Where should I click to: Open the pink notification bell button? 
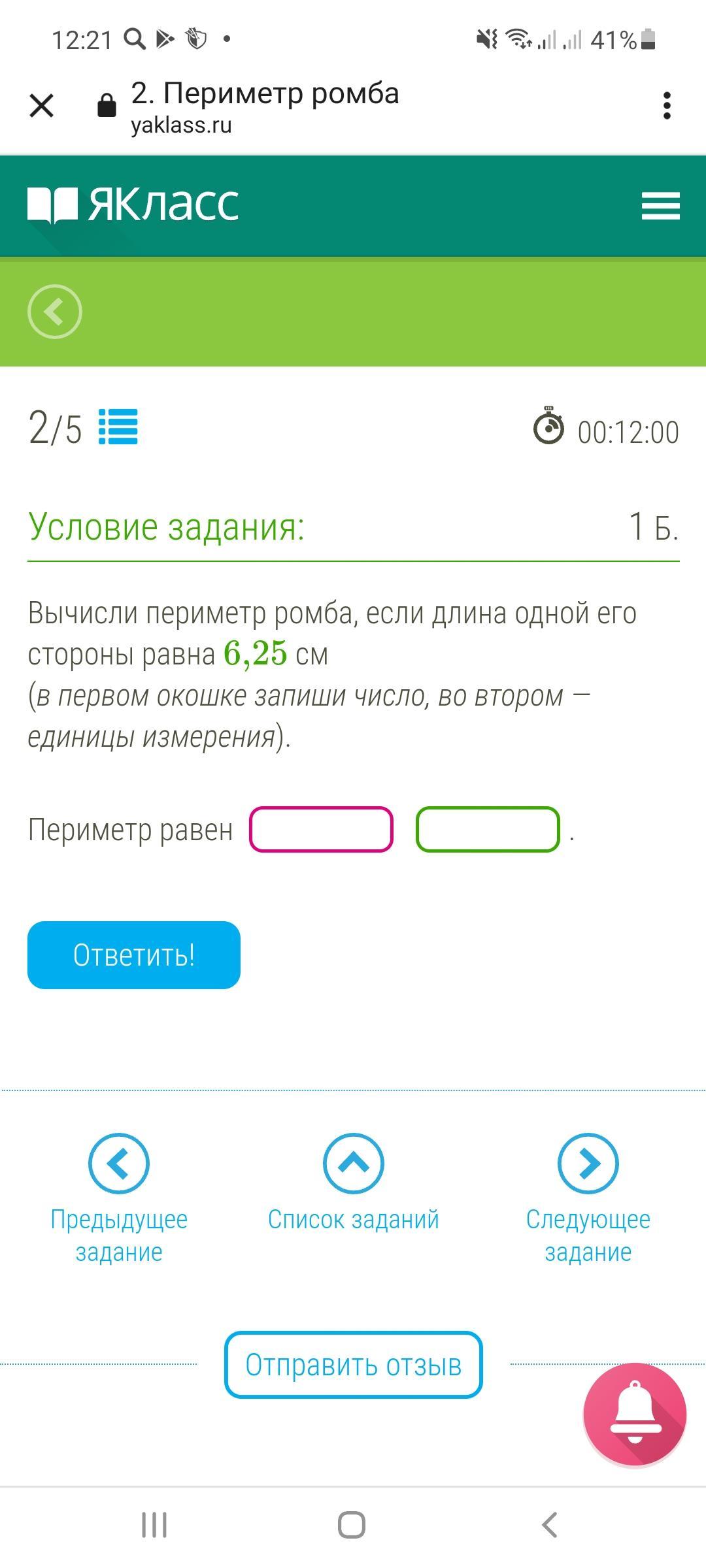tap(635, 1414)
